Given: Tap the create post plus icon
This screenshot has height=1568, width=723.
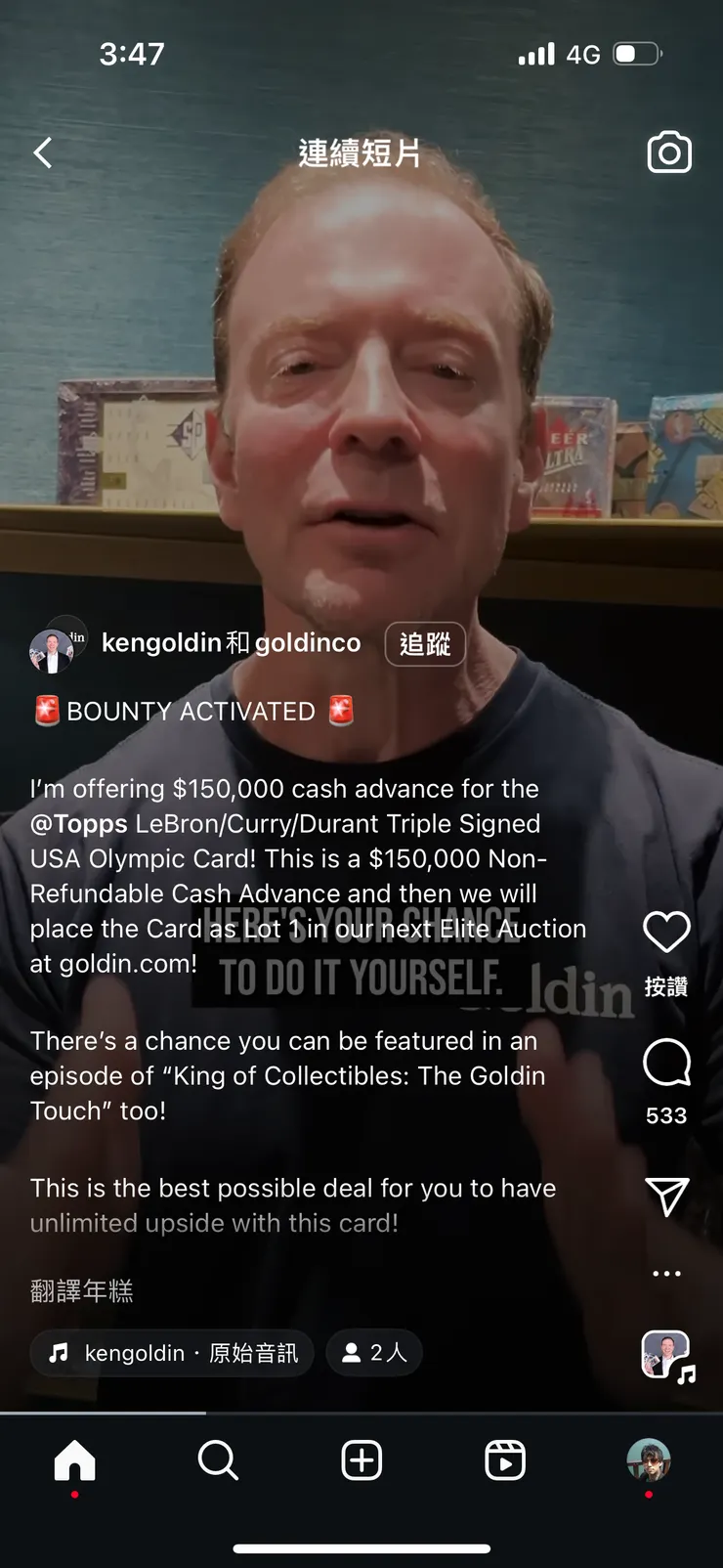Looking at the screenshot, I should [361, 1460].
